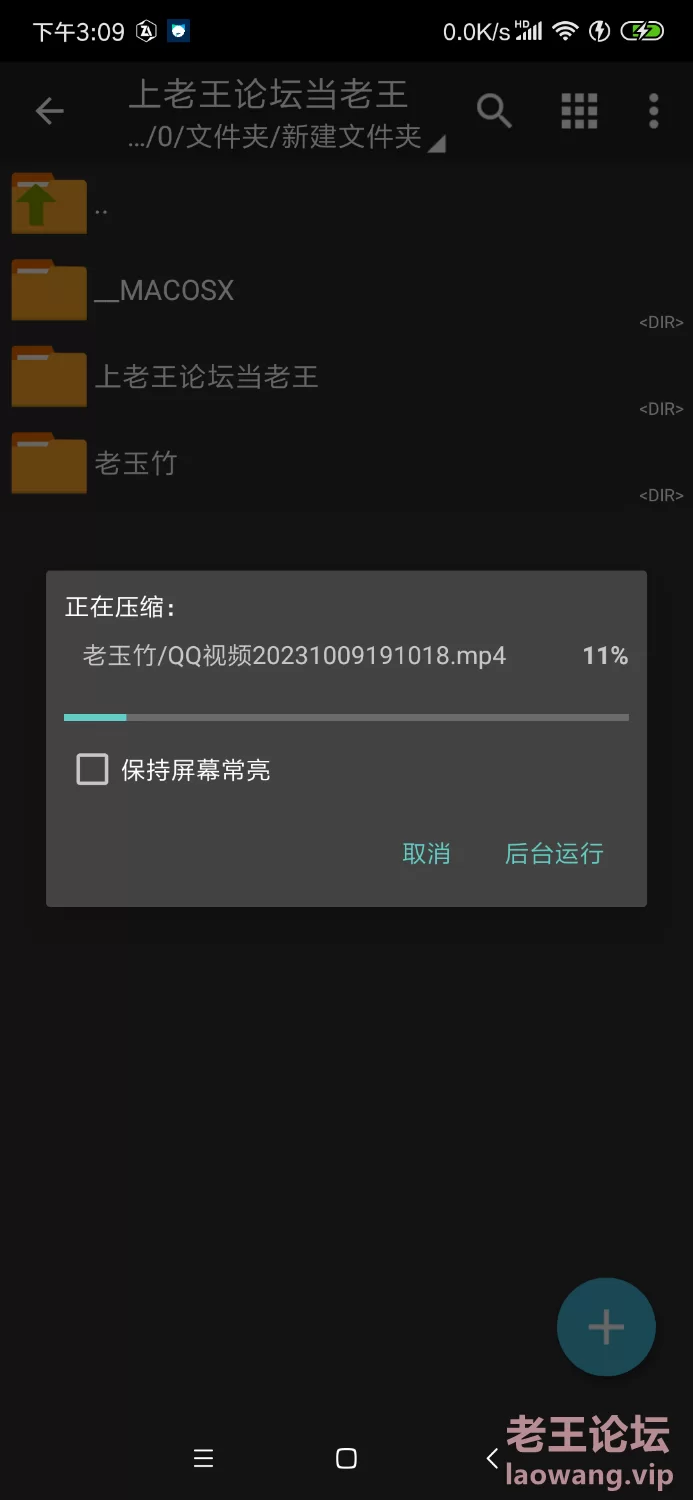Image resolution: width=693 pixels, height=1500 pixels.
Task: Open the system recent apps menu
Action: click(203, 1458)
